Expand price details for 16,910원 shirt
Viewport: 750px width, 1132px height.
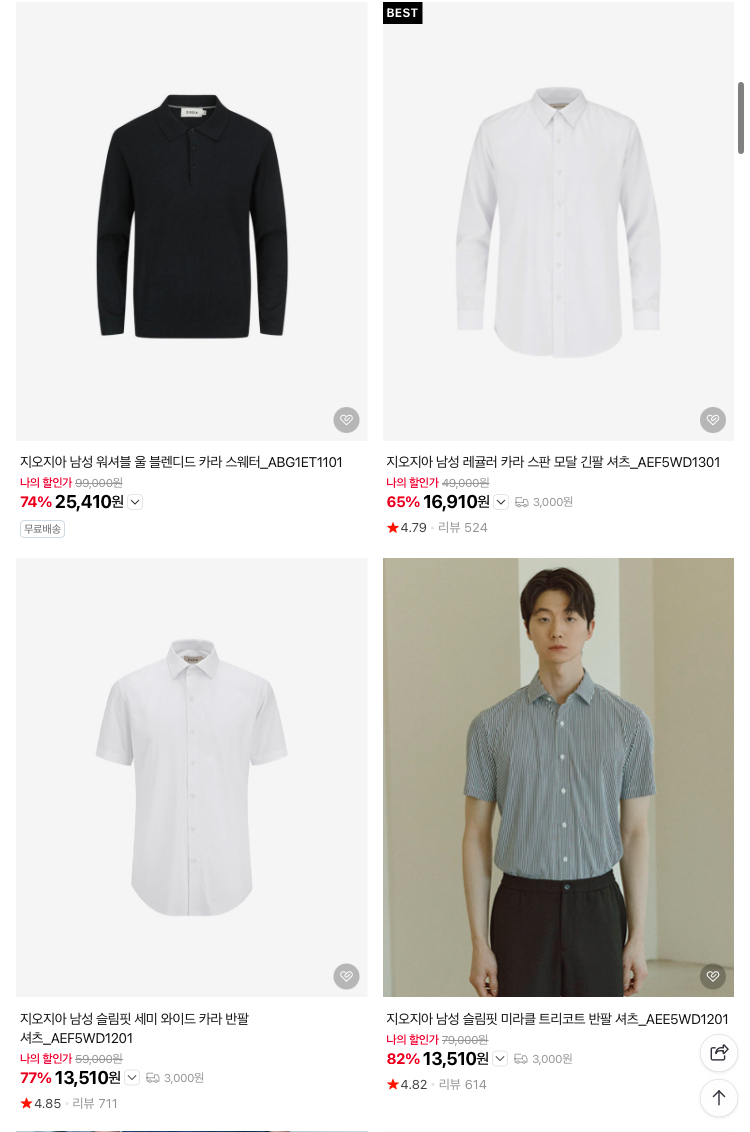pyautogui.click(x=501, y=502)
